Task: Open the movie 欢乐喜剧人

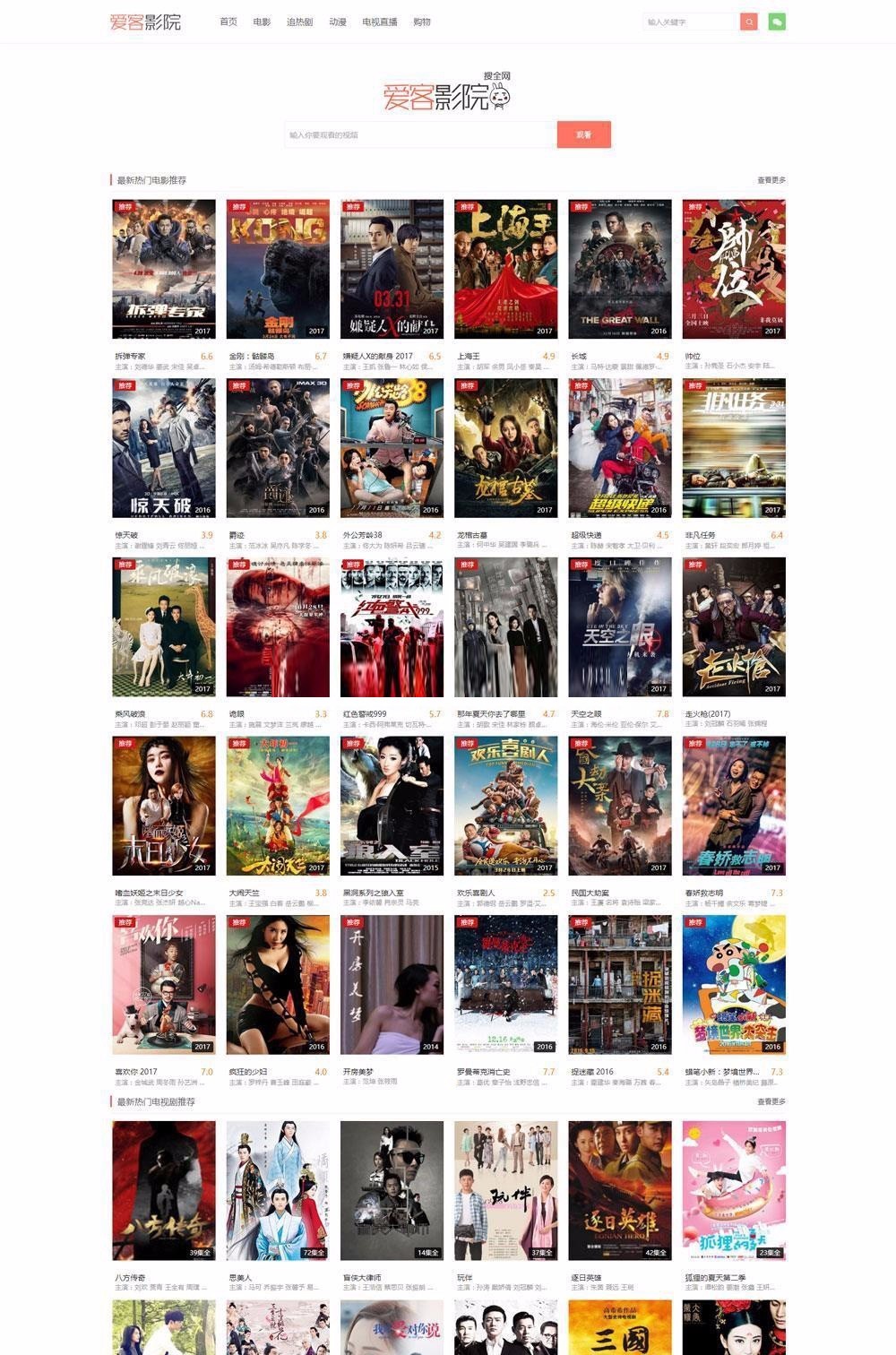Action: (506, 806)
